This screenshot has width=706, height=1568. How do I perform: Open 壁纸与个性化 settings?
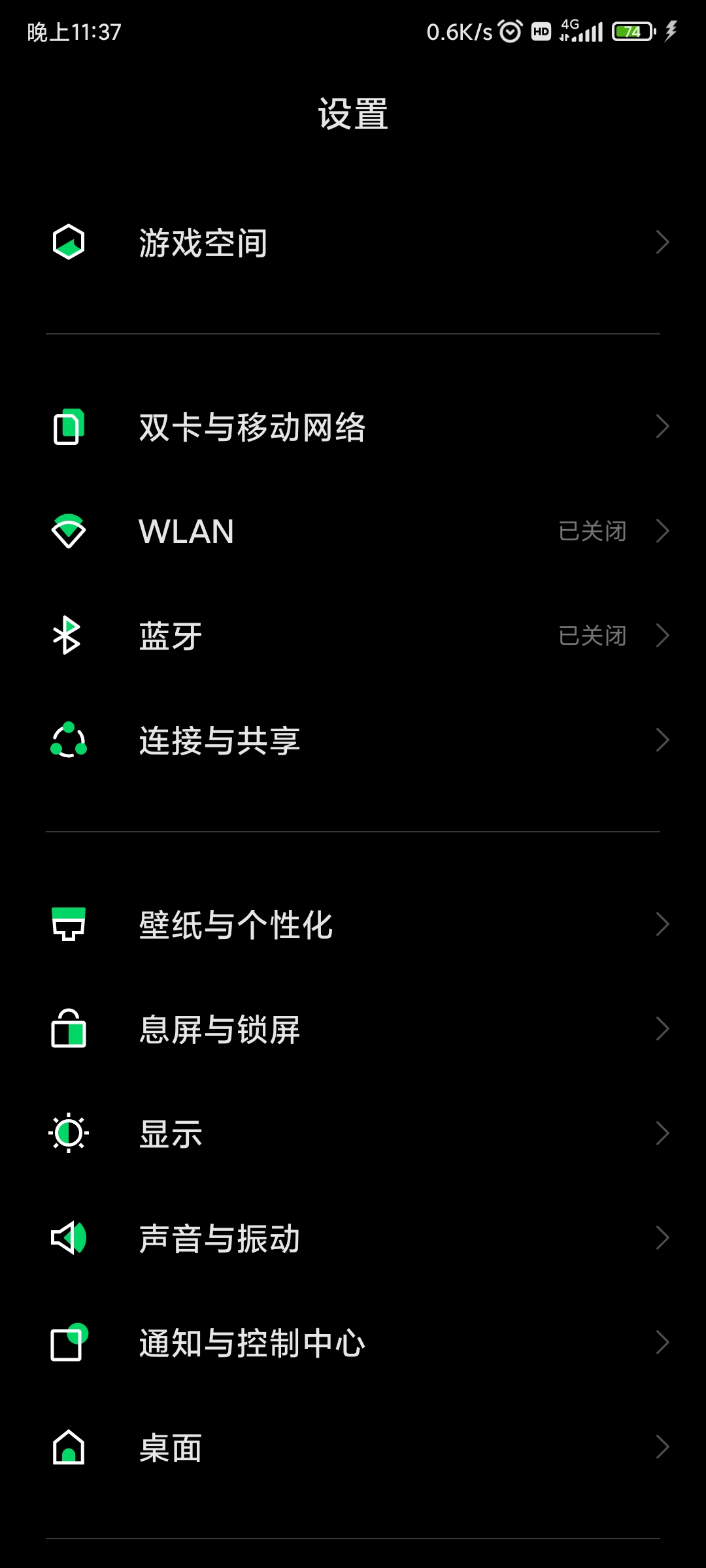[x=353, y=924]
